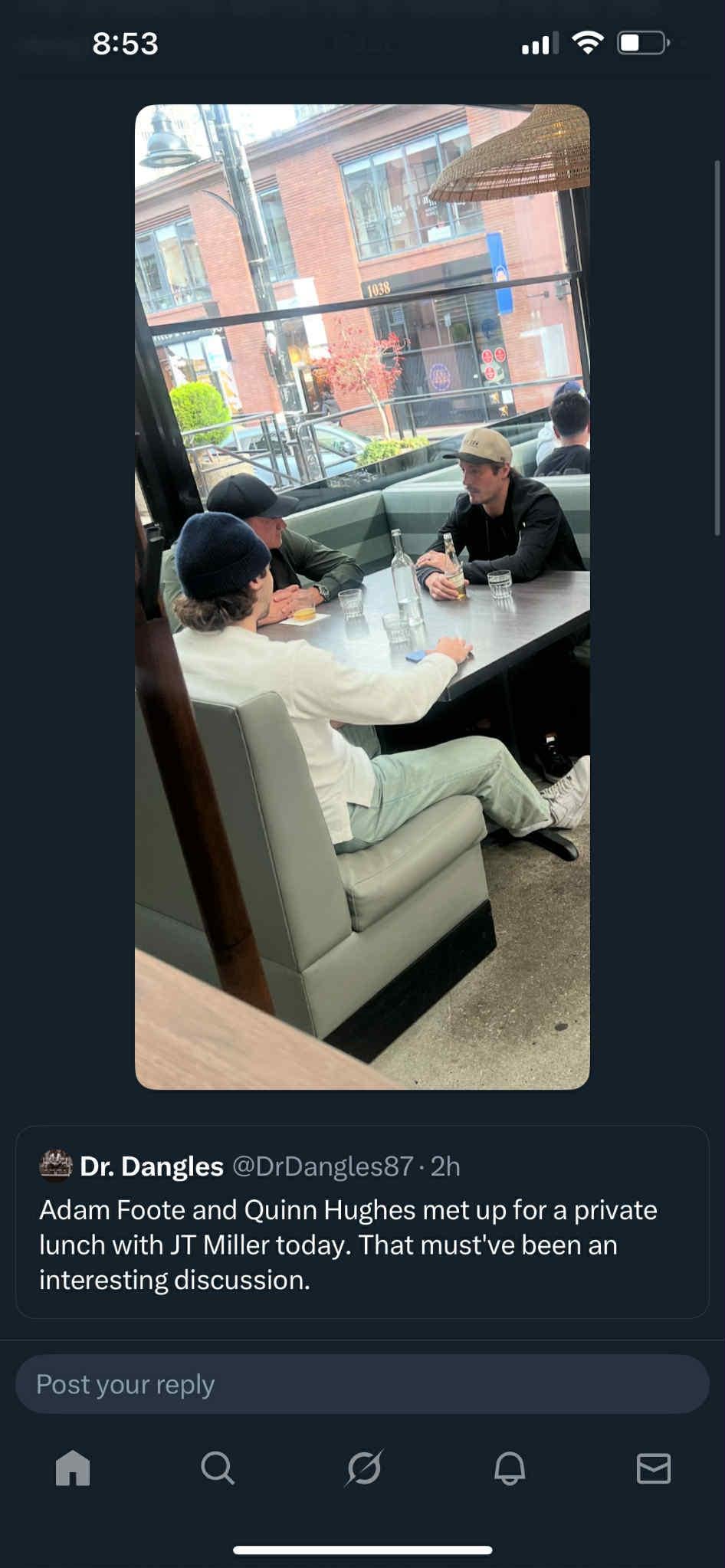The width and height of the screenshot is (725, 1568).
Task: Open direct messages envelope
Action: 654,1468
